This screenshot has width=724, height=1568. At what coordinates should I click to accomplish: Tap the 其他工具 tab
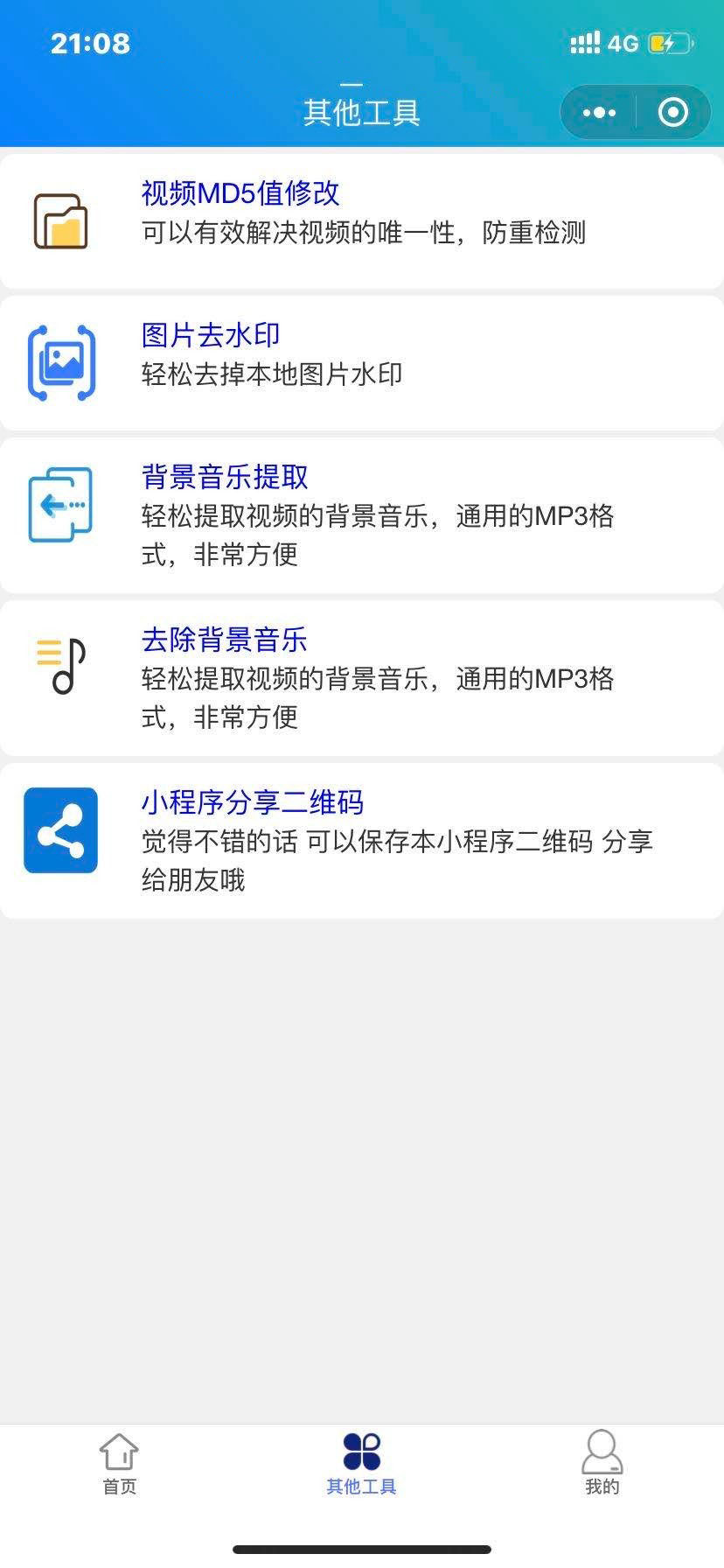pyautogui.click(x=361, y=1464)
